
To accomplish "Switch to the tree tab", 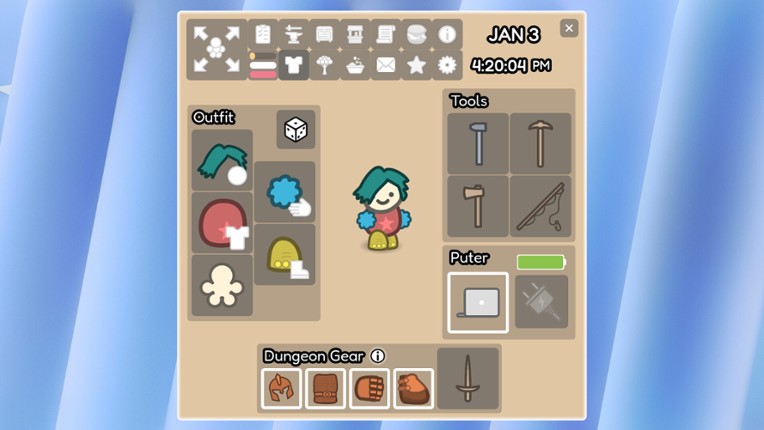I will pyautogui.click(x=325, y=66).
